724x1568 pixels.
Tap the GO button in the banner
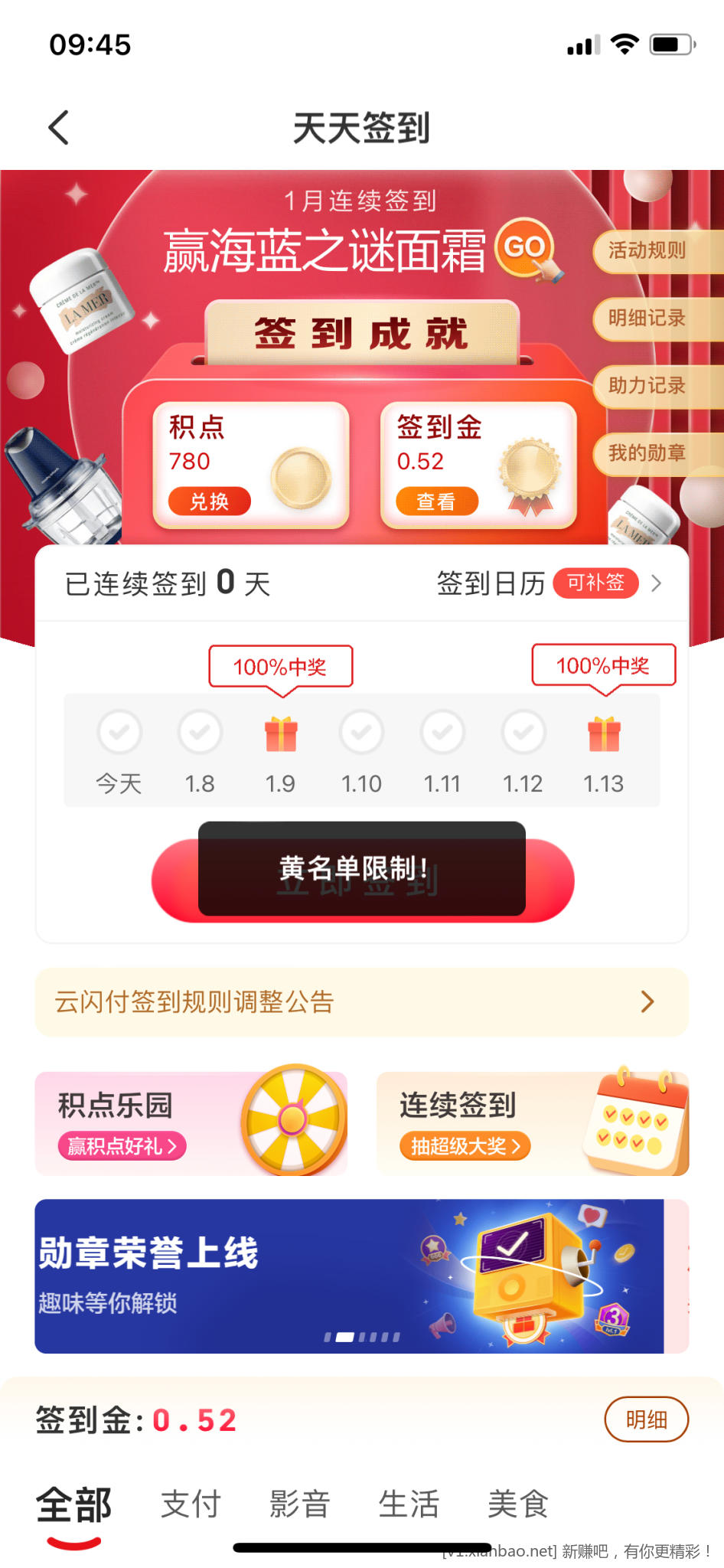coord(526,247)
